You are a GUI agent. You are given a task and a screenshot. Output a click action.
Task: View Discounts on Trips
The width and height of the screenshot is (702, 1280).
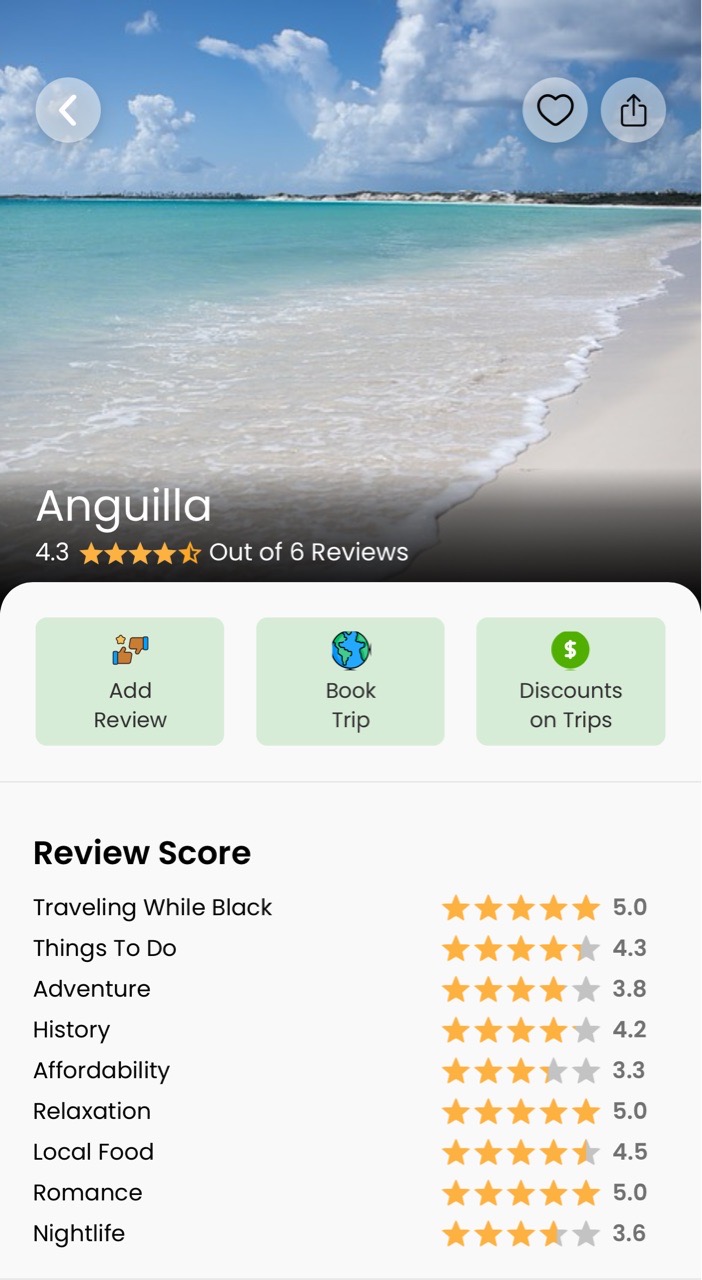coord(570,681)
